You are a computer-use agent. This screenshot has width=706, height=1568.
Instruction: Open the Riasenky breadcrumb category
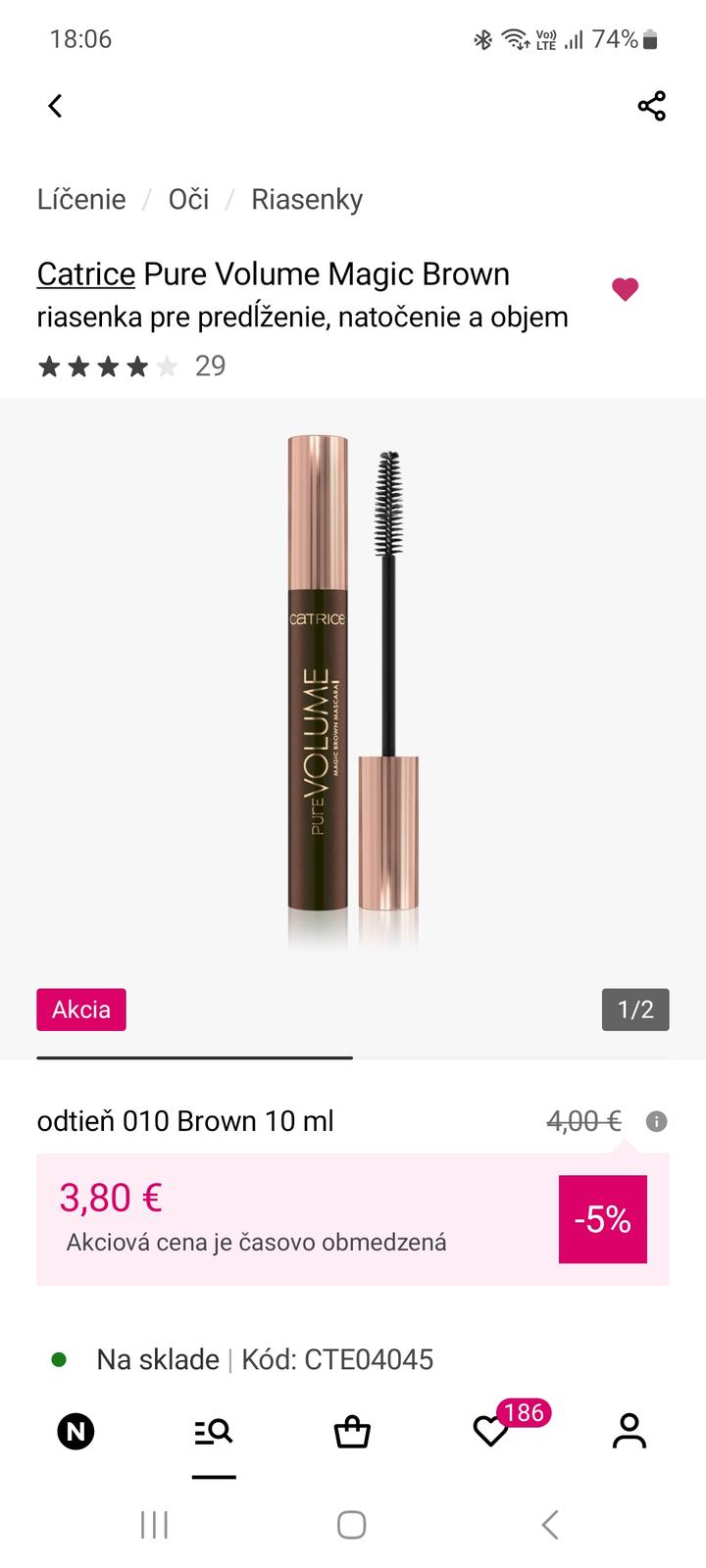[307, 199]
